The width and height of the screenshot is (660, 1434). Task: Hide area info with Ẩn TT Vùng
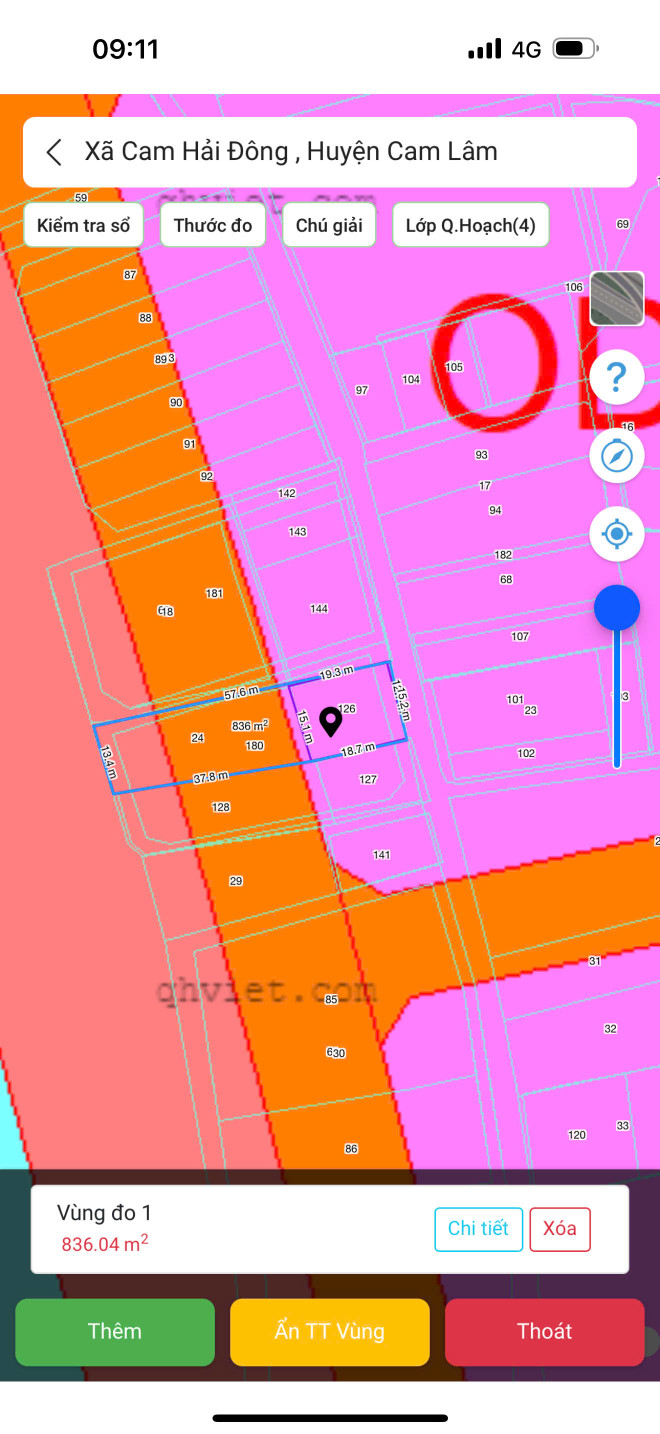click(329, 1331)
